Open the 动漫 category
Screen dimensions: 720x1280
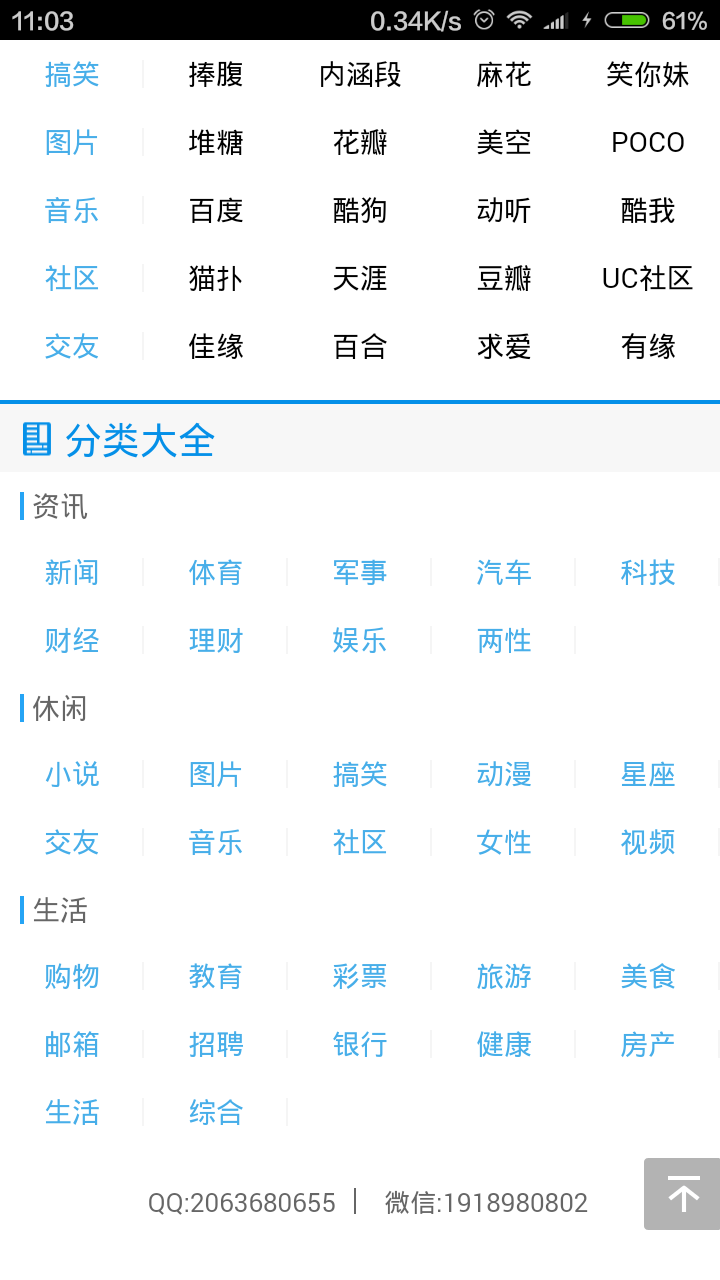coord(504,774)
